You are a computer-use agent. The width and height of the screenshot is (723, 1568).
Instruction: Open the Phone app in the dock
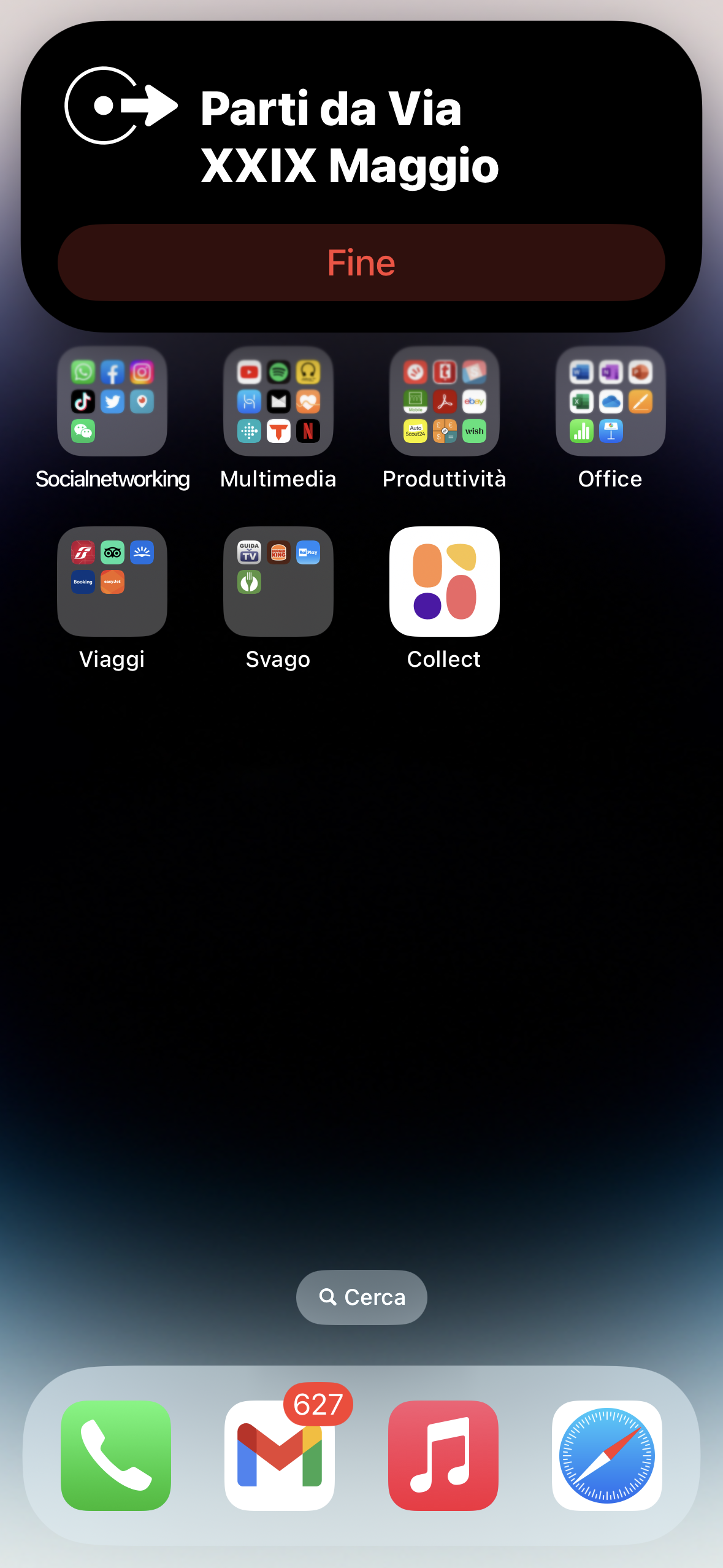click(x=116, y=1455)
